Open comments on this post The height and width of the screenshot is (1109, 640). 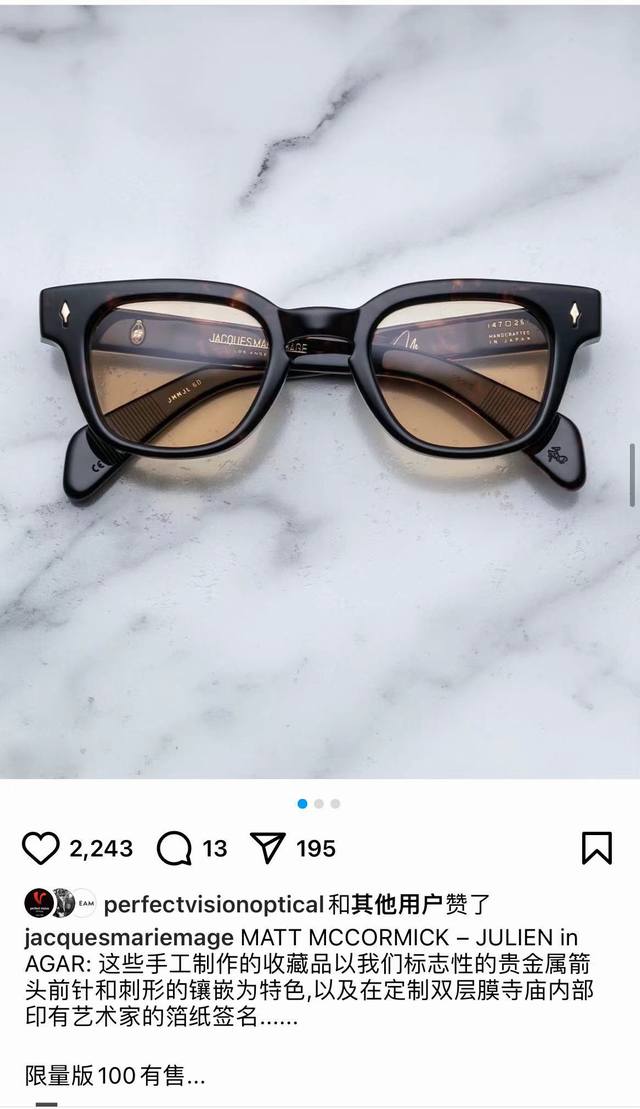click(175, 848)
